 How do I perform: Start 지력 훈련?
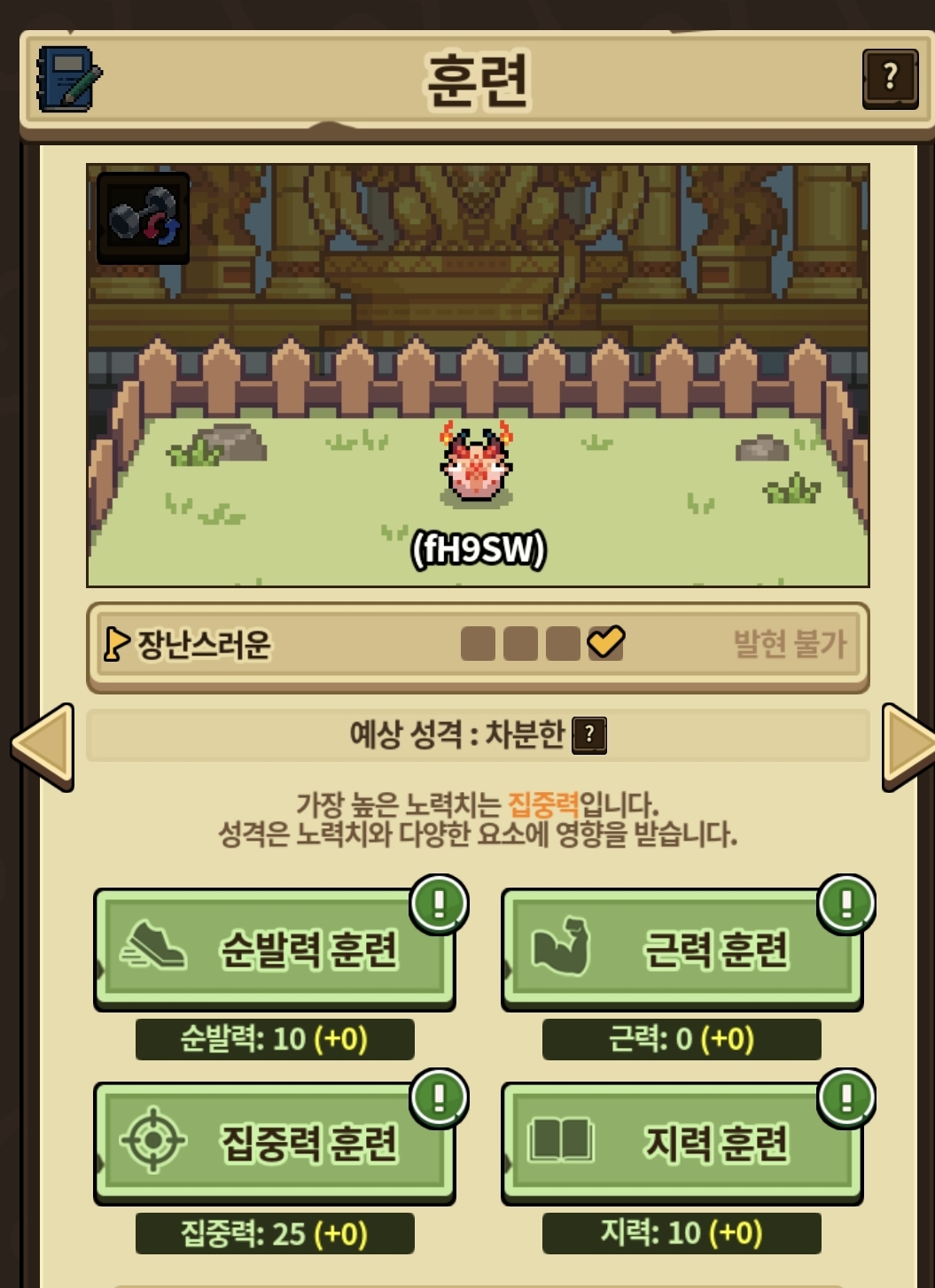click(682, 1144)
